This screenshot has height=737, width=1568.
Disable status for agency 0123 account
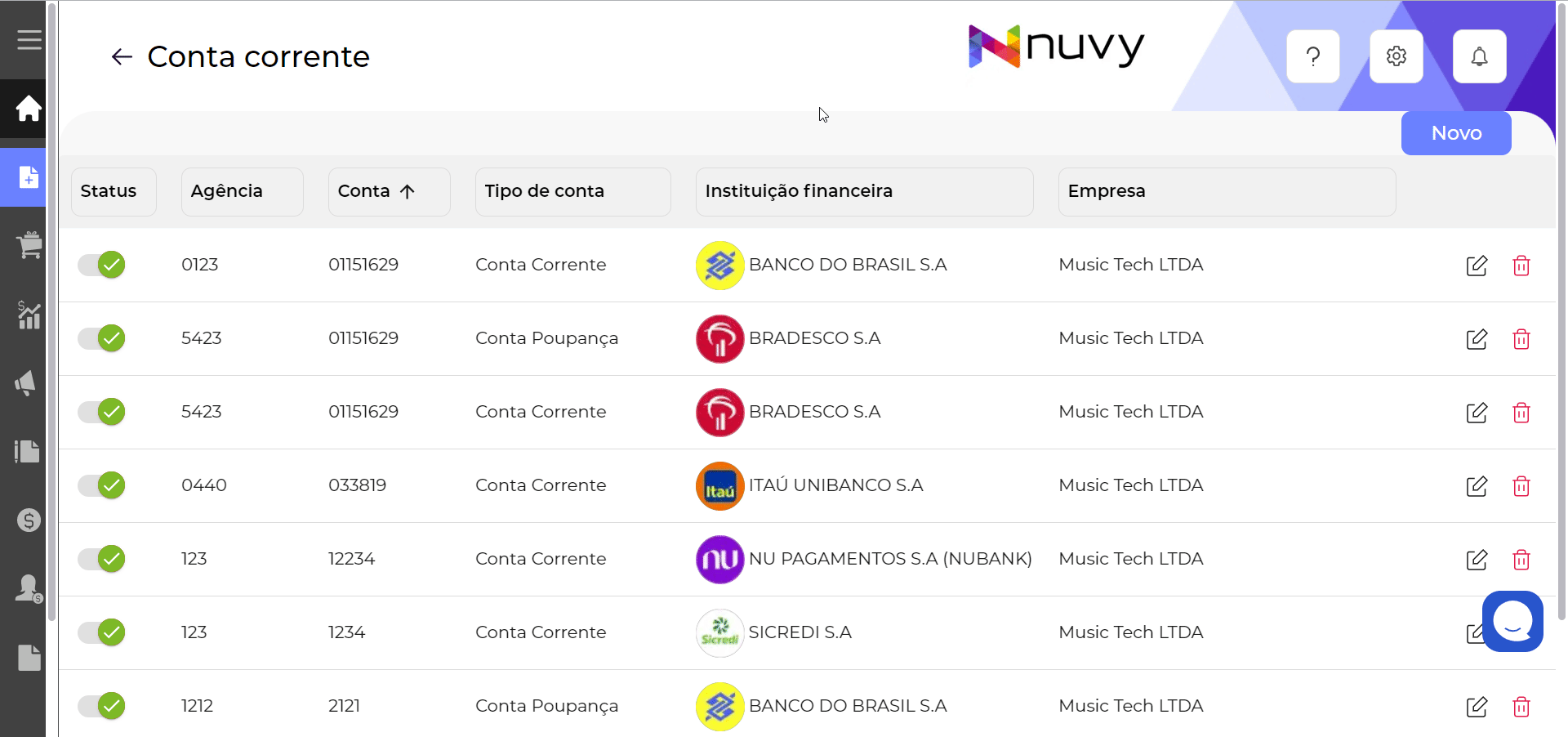pos(102,265)
